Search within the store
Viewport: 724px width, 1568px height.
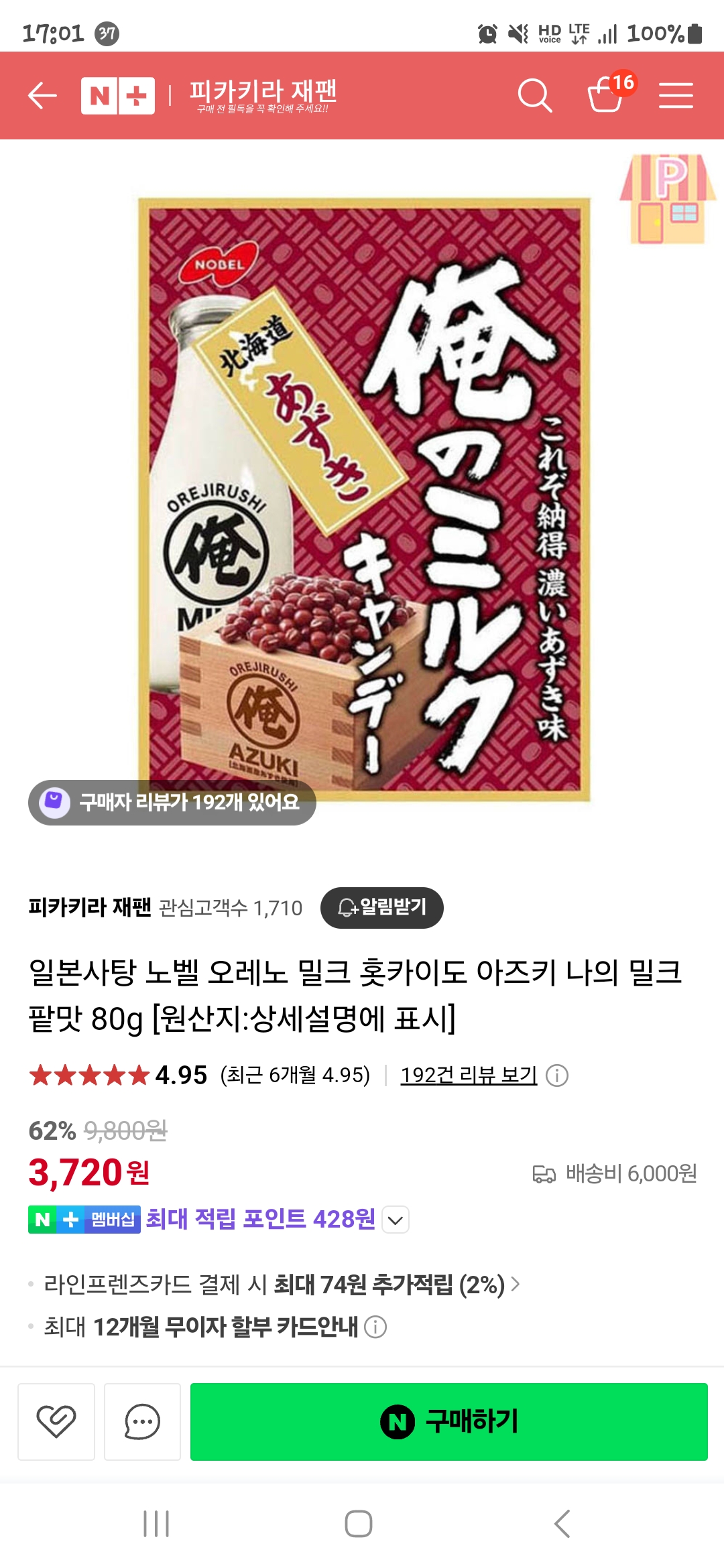click(x=534, y=95)
